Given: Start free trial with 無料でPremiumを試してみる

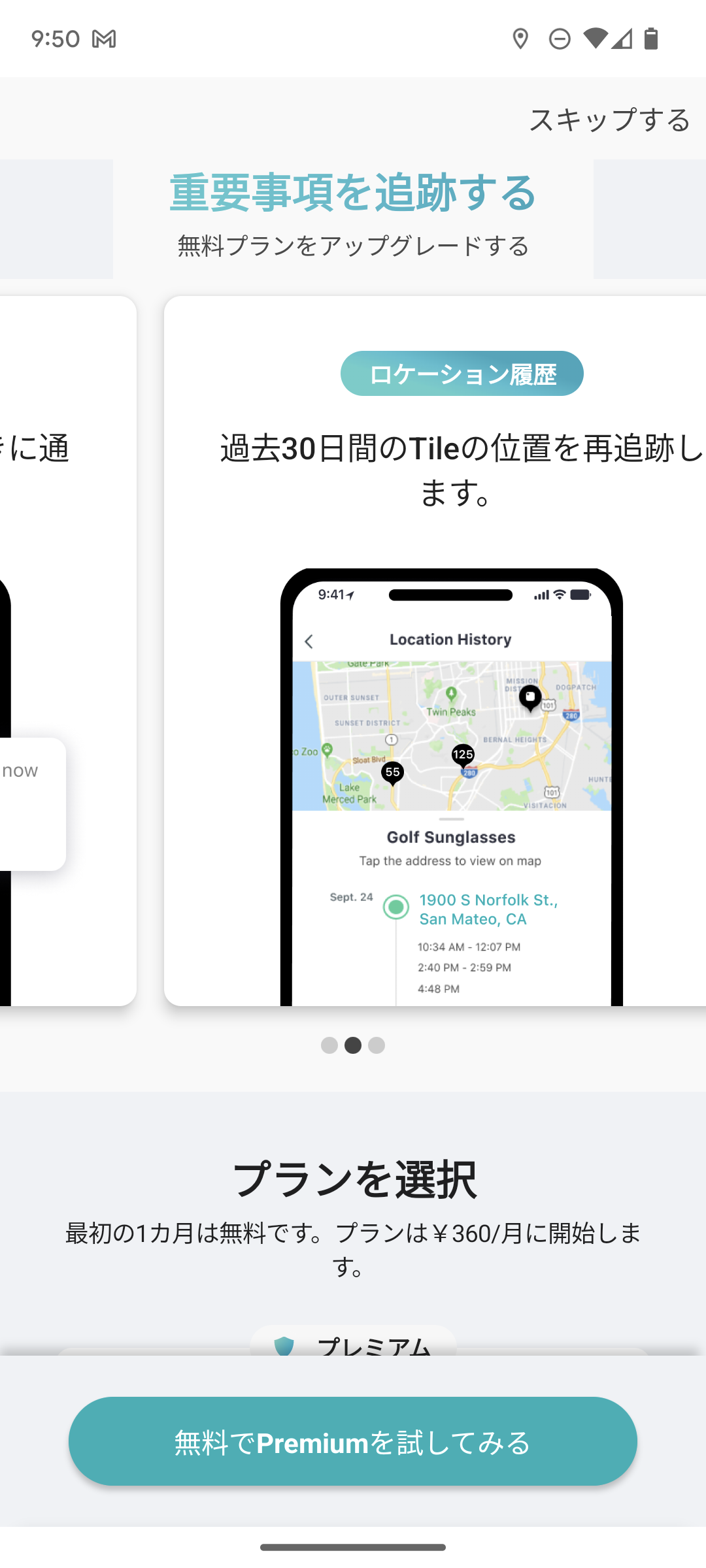Looking at the screenshot, I should (353, 1442).
